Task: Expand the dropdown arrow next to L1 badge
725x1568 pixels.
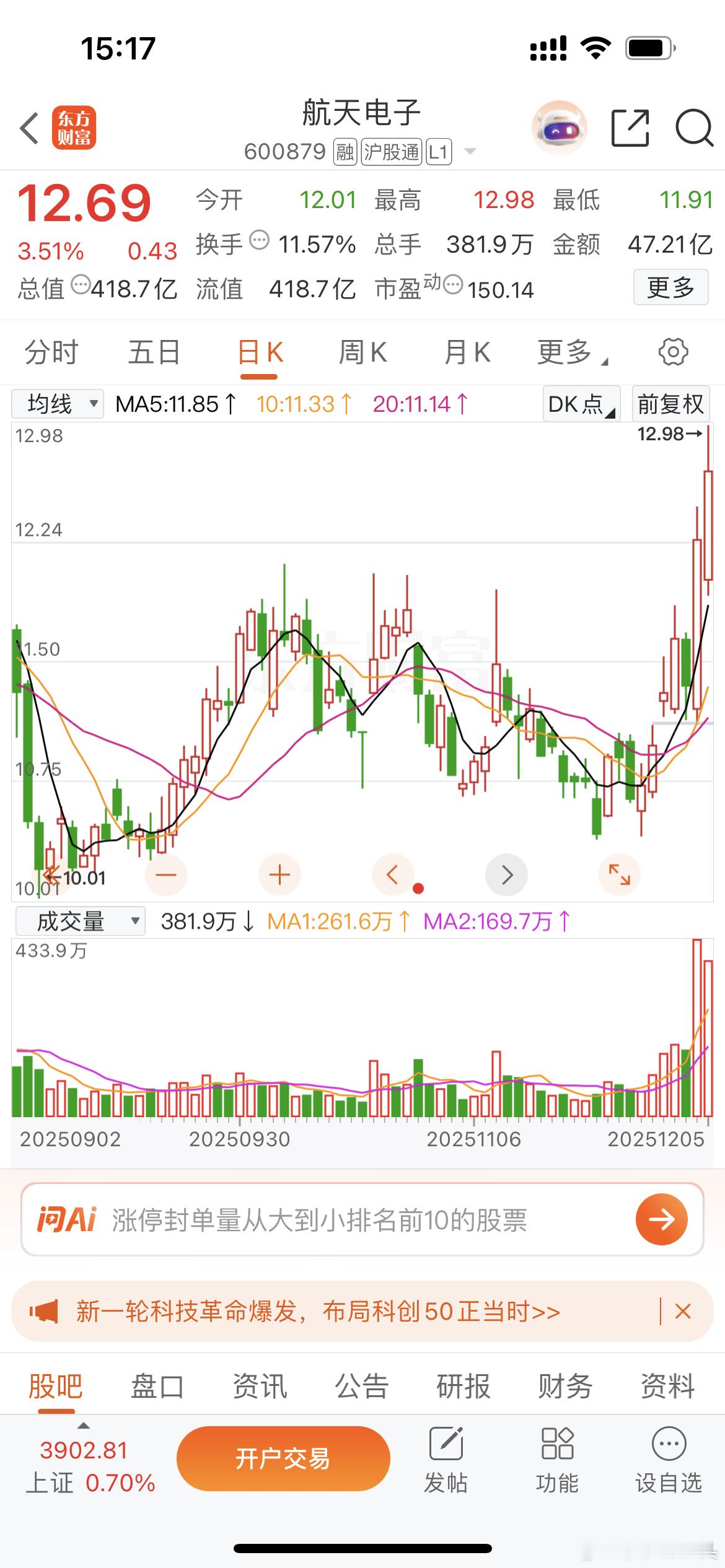Action: [469, 152]
